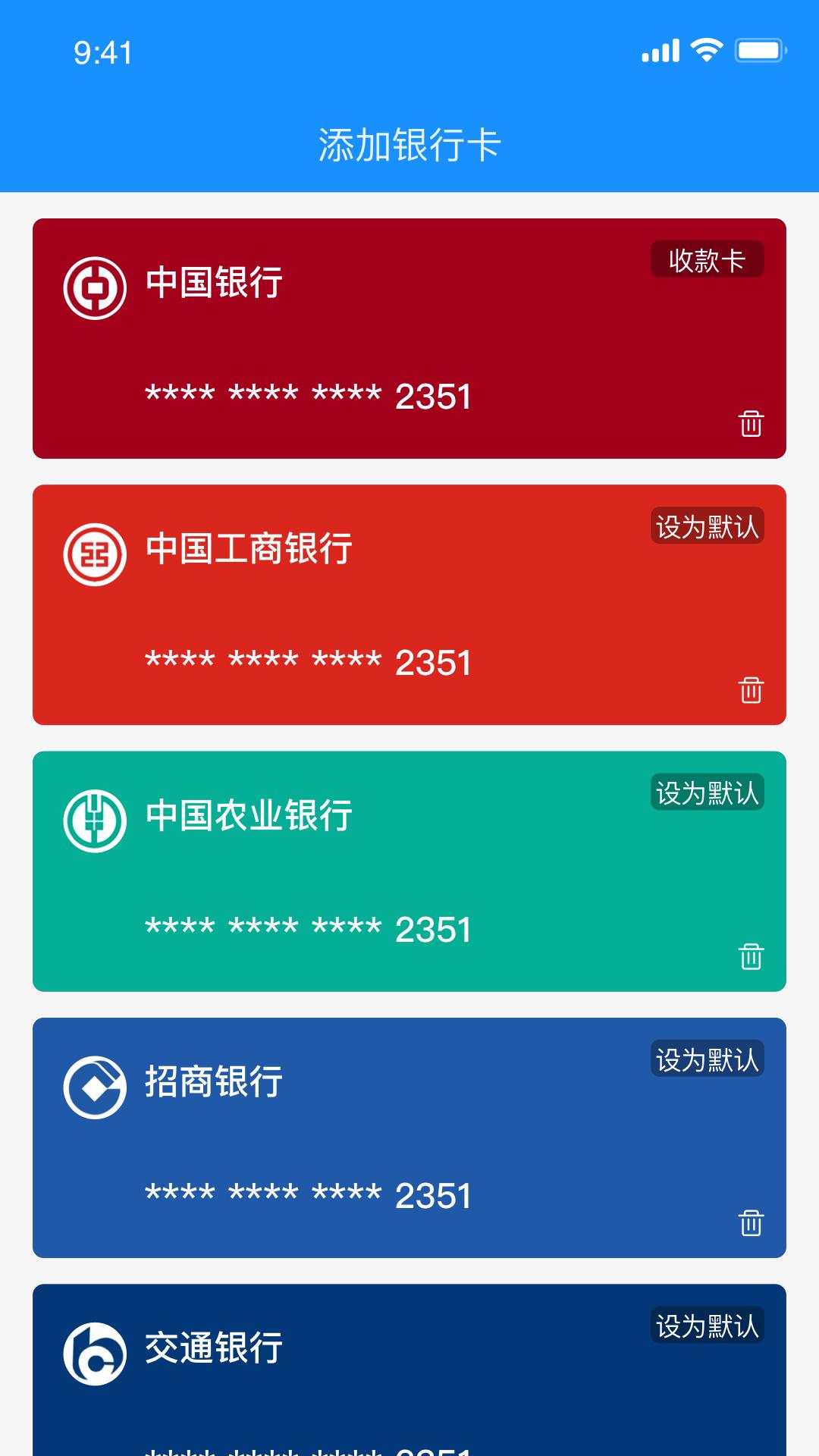The image size is (819, 1456).
Task: Tap the battery indicator in the status bar
Action: pos(758,50)
